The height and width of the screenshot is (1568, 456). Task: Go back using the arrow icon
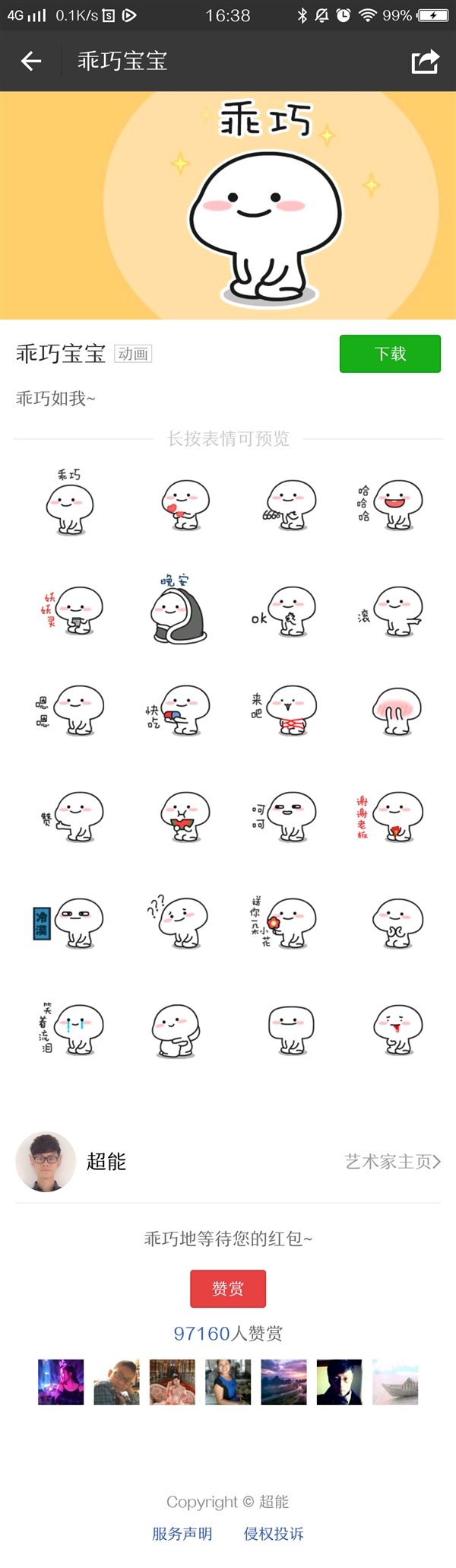coord(31,61)
